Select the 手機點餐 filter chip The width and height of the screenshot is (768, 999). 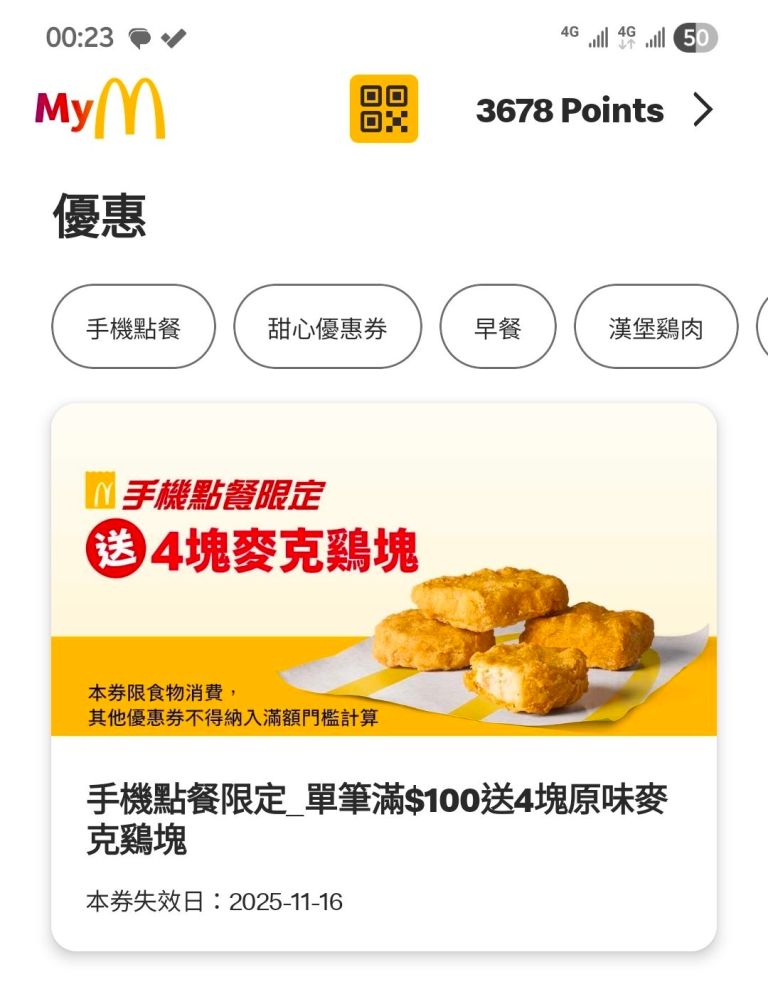click(133, 327)
